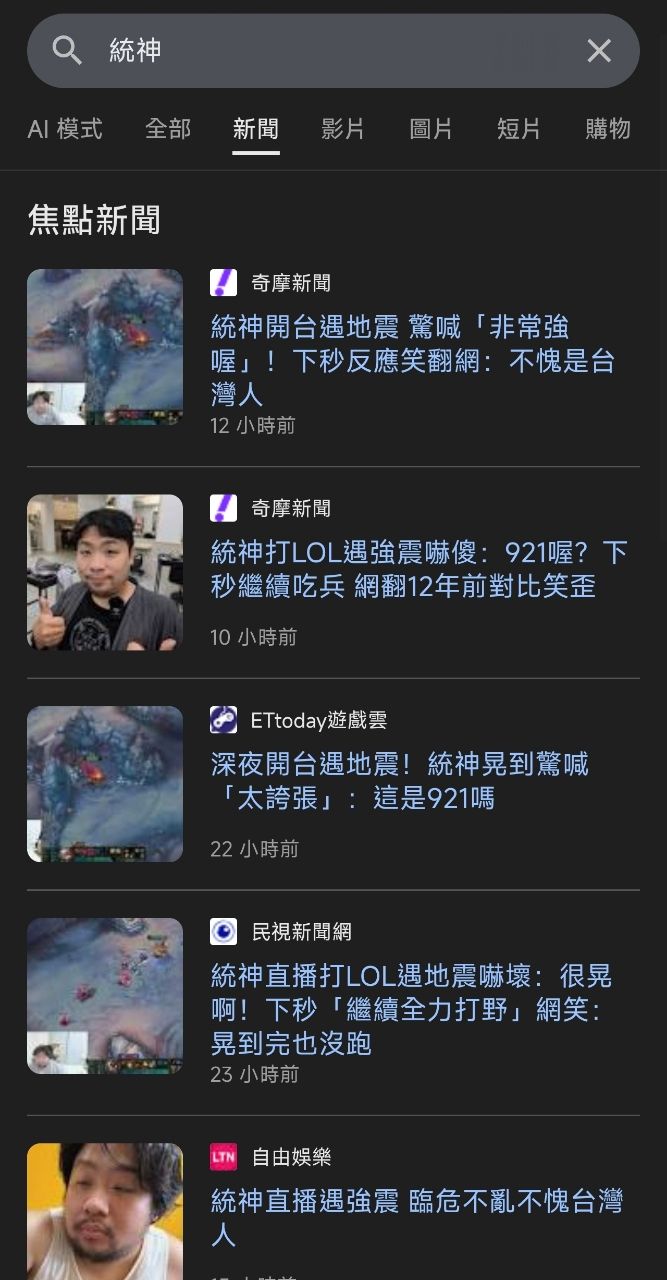Tap the search box containing 統神
667x1280 pixels.
330,50
